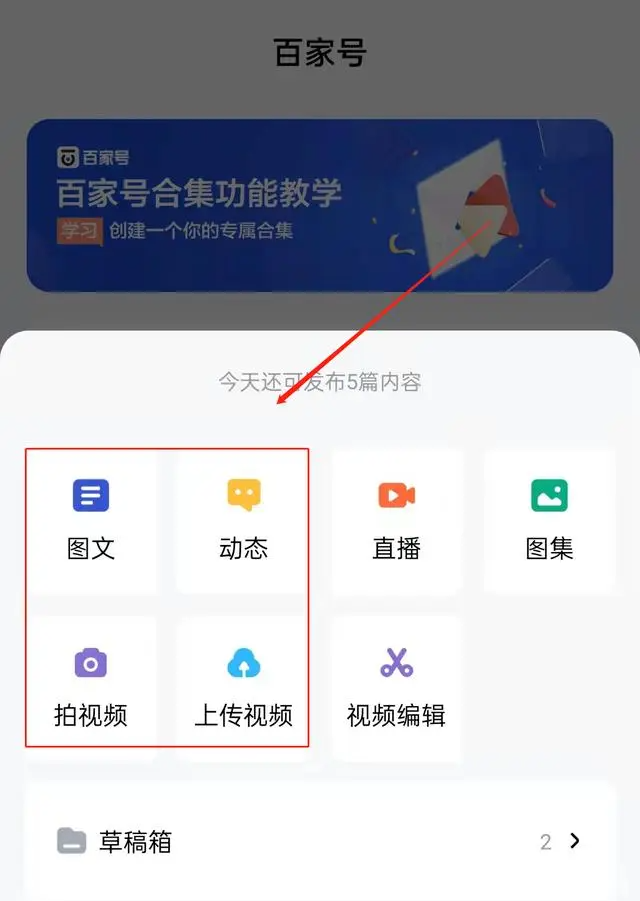Start a 直播 live stream

click(397, 520)
